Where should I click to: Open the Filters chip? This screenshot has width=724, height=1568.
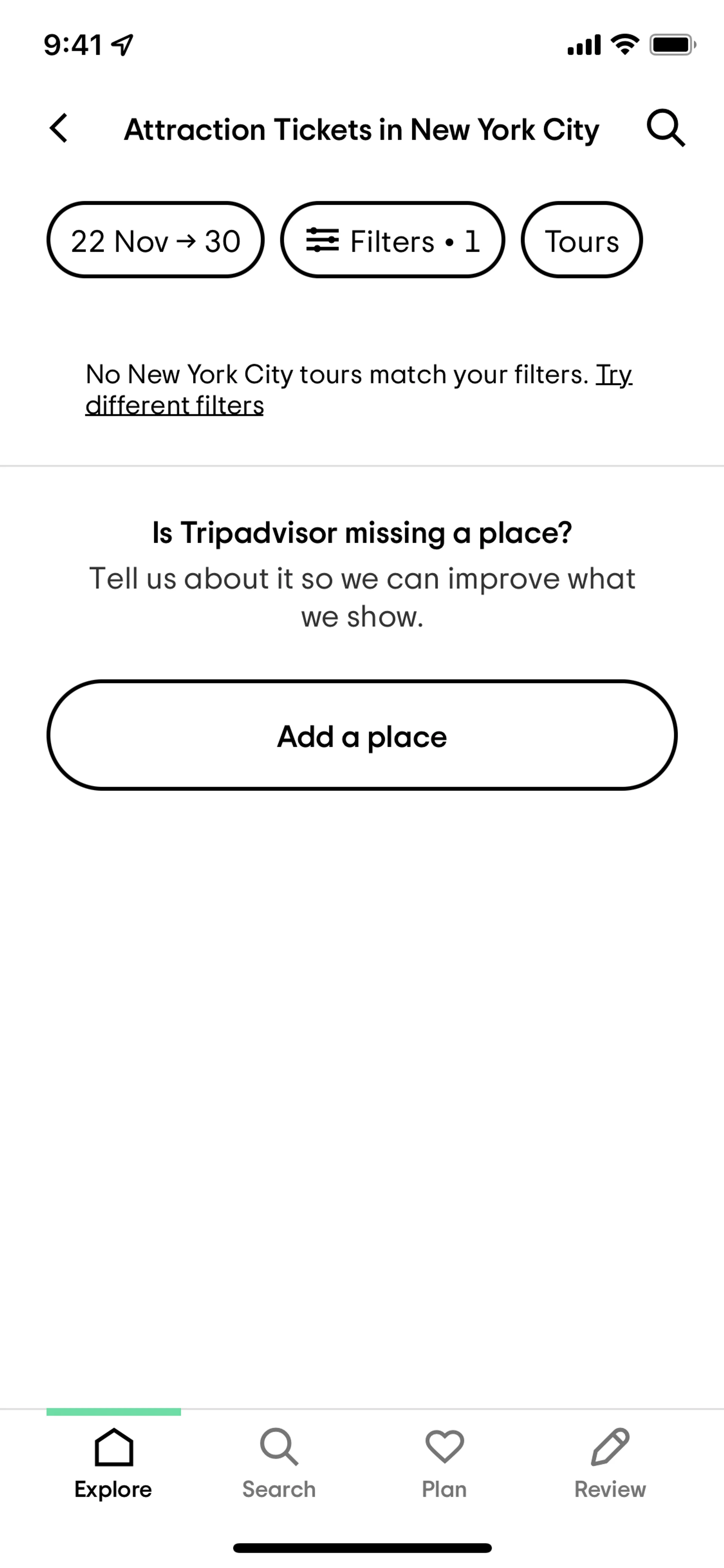point(393,240)
